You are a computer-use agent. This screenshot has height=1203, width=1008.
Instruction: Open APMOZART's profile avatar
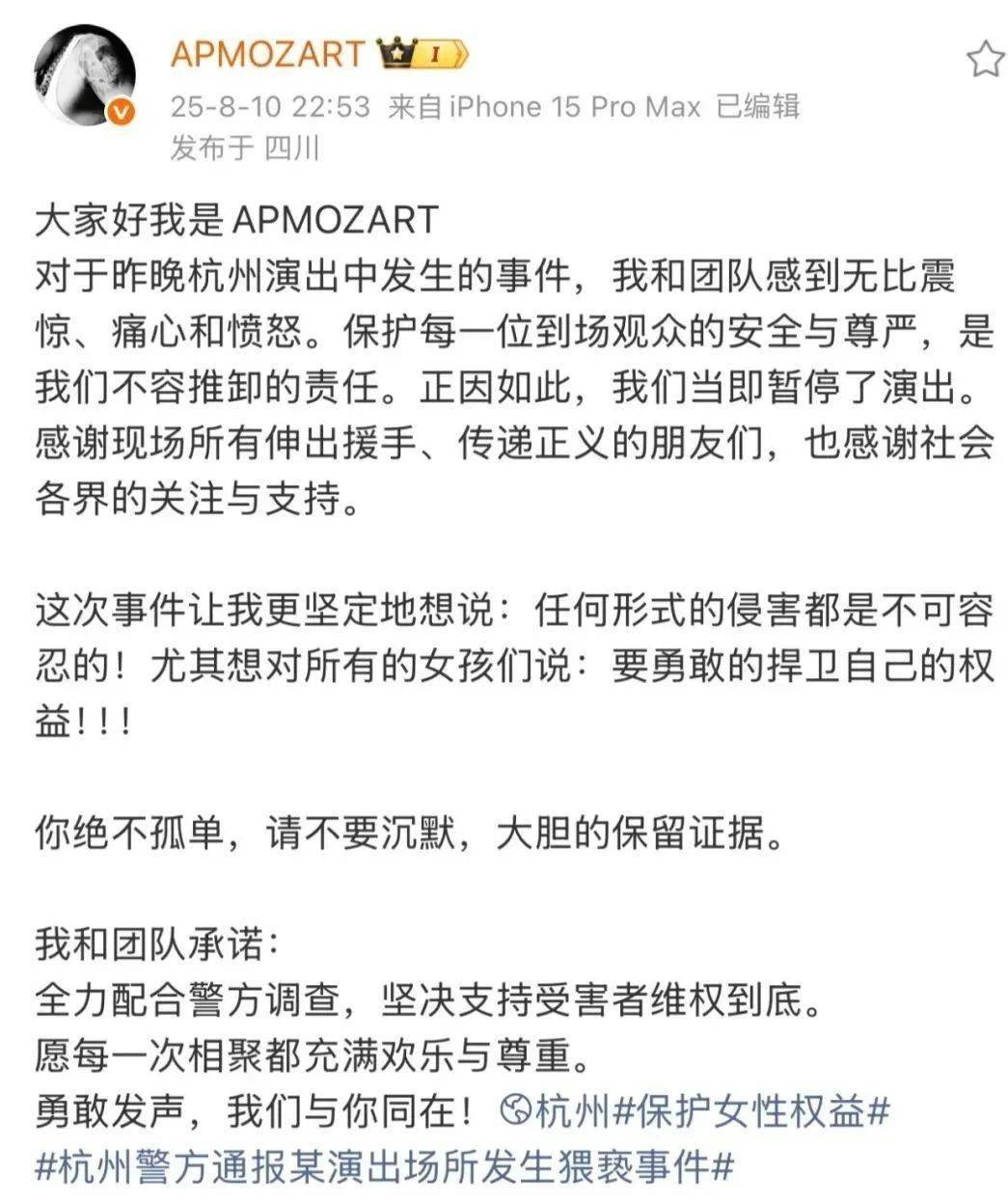coord(85,77)
